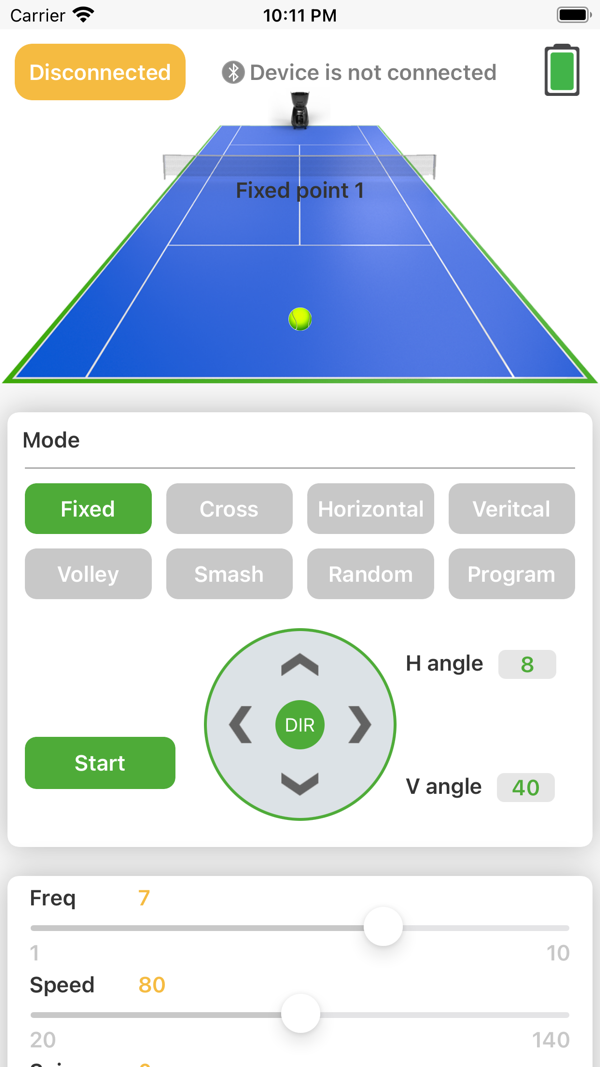Image resolution: width=600 pixels, height=1067 pixels.
Task: Tap the right arrow on direction pad
Action: pyautogui.click(x=359, y=725)
